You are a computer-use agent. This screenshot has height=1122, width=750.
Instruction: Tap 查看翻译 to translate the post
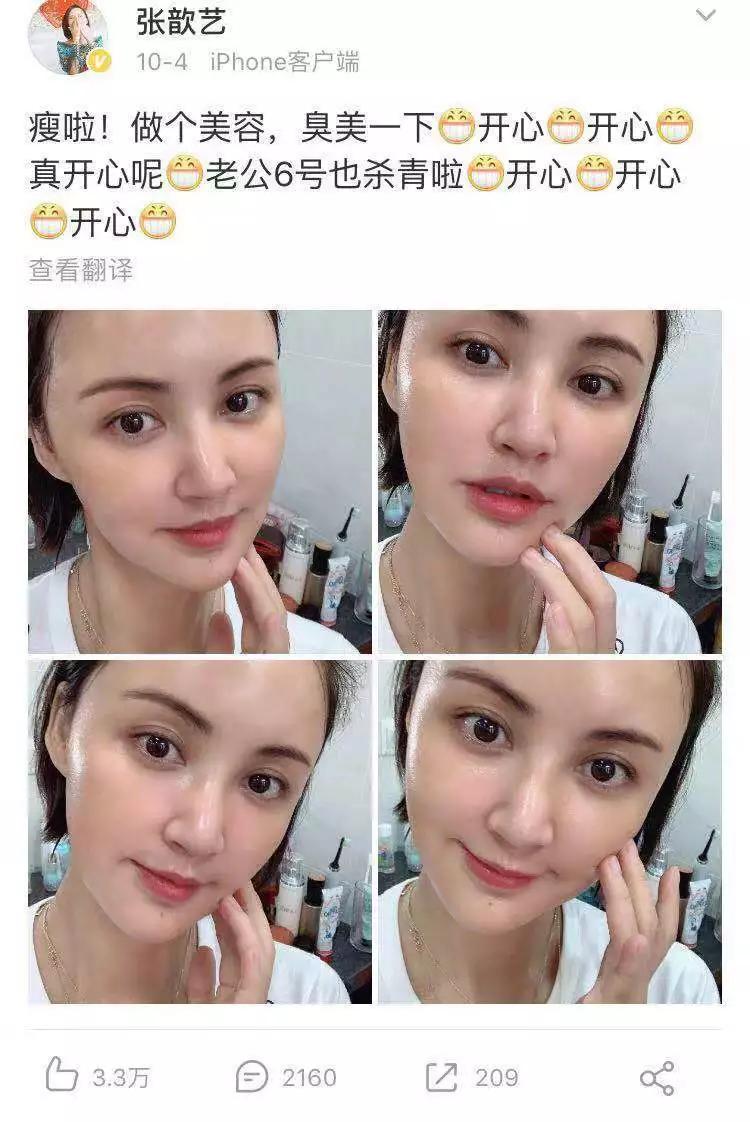click(80, 270)
